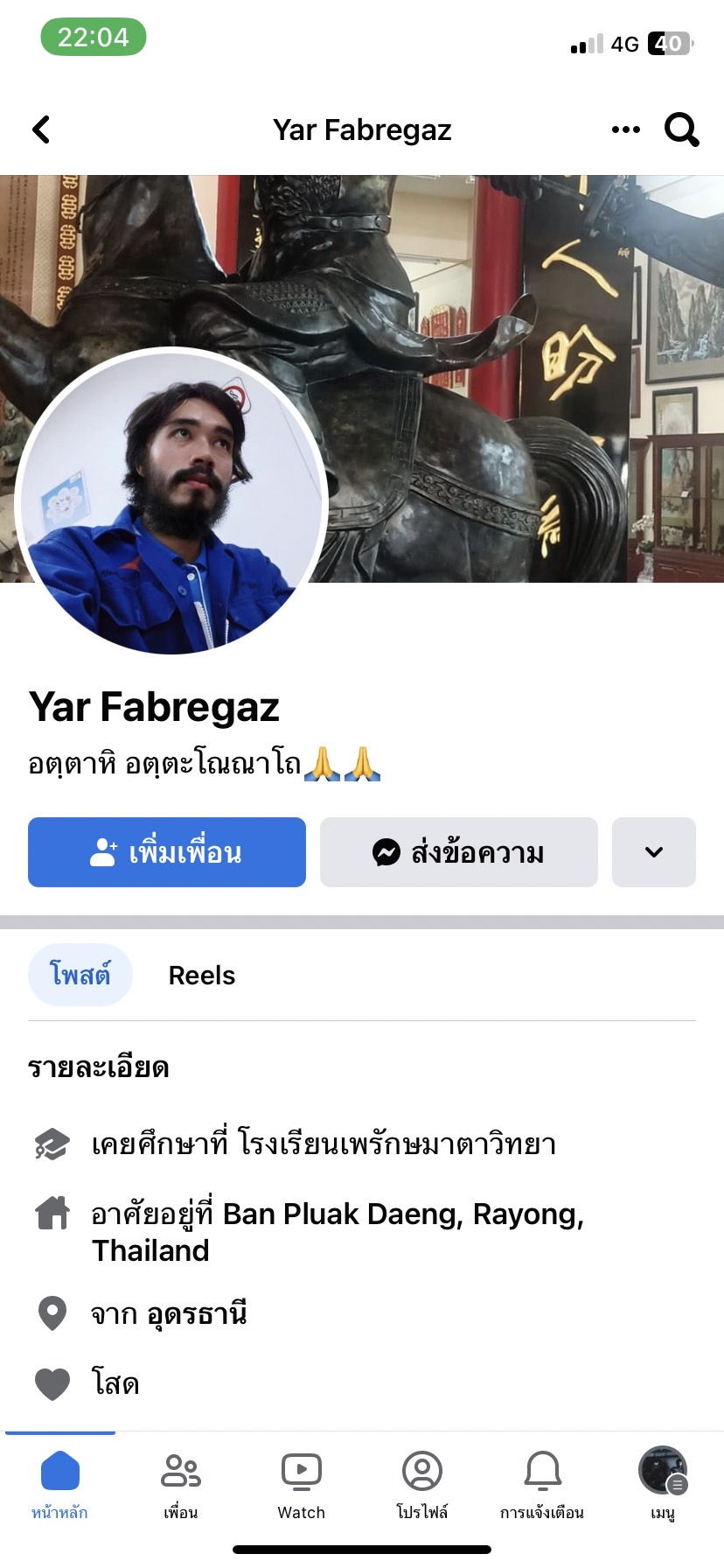
Task: Tap เพิ่มเพื่อน to add friend
Action: click(167, 852)
